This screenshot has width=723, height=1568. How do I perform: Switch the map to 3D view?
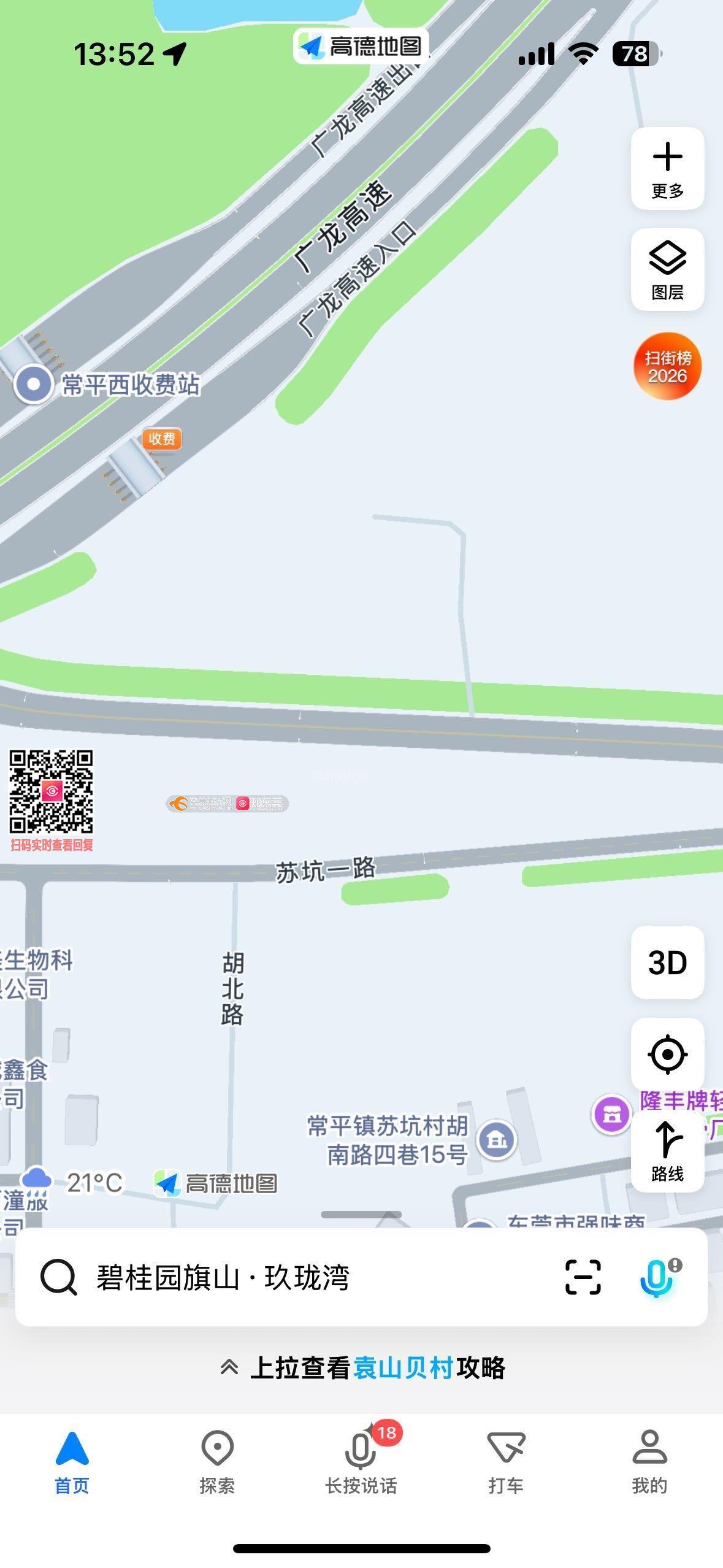(667, 963)
